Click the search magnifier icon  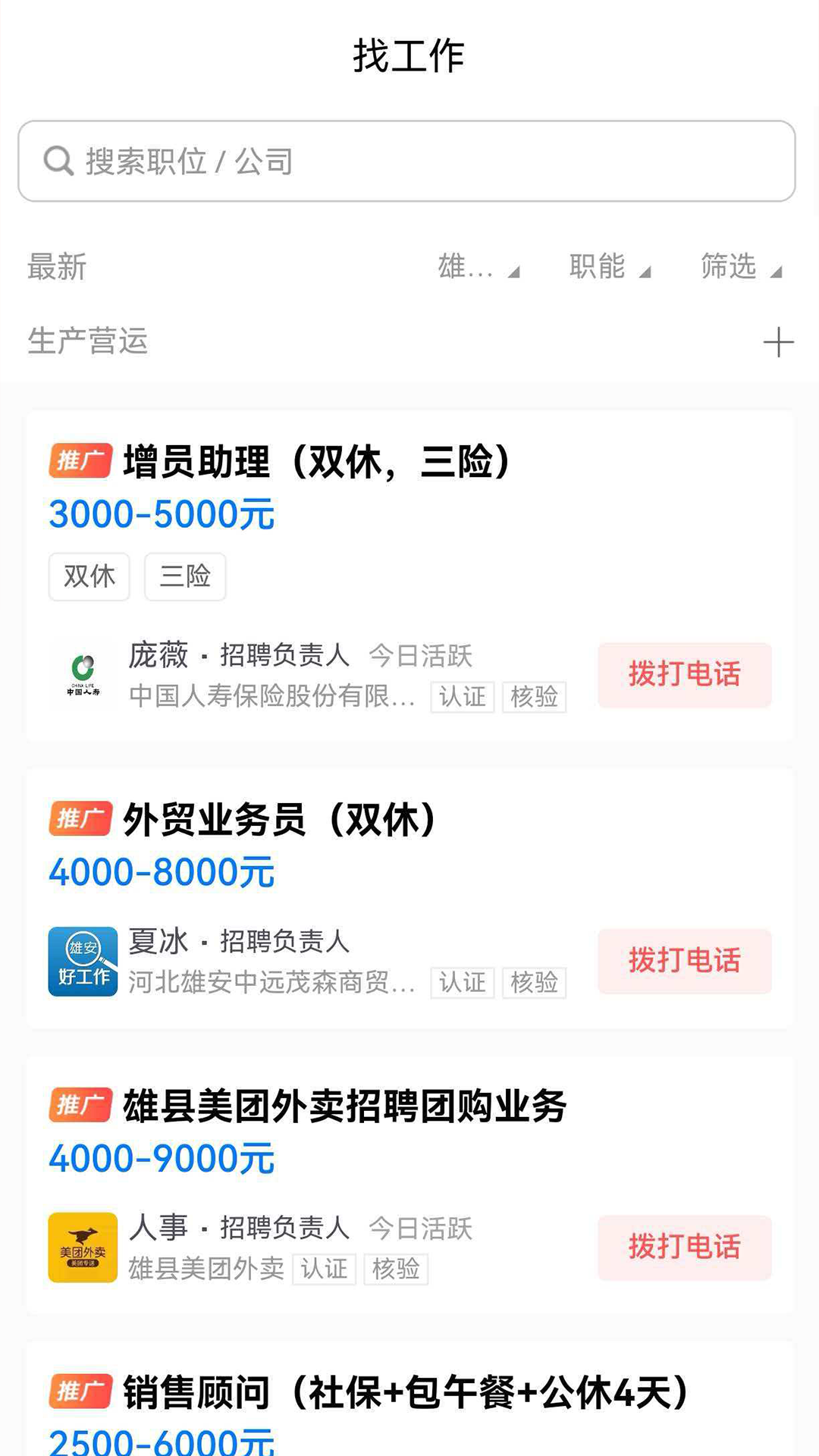pos(57,160)
